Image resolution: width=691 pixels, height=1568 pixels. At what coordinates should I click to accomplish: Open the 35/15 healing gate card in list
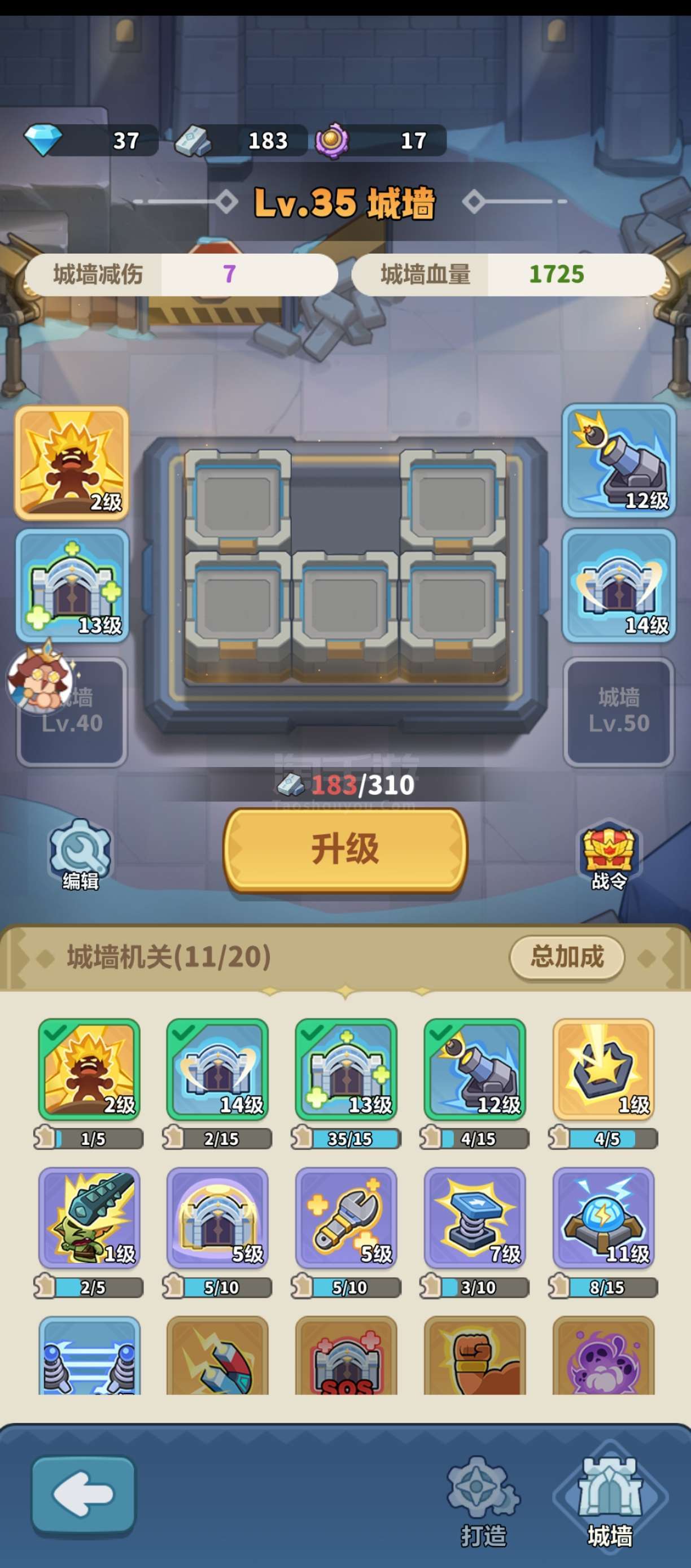point(346,1069)
